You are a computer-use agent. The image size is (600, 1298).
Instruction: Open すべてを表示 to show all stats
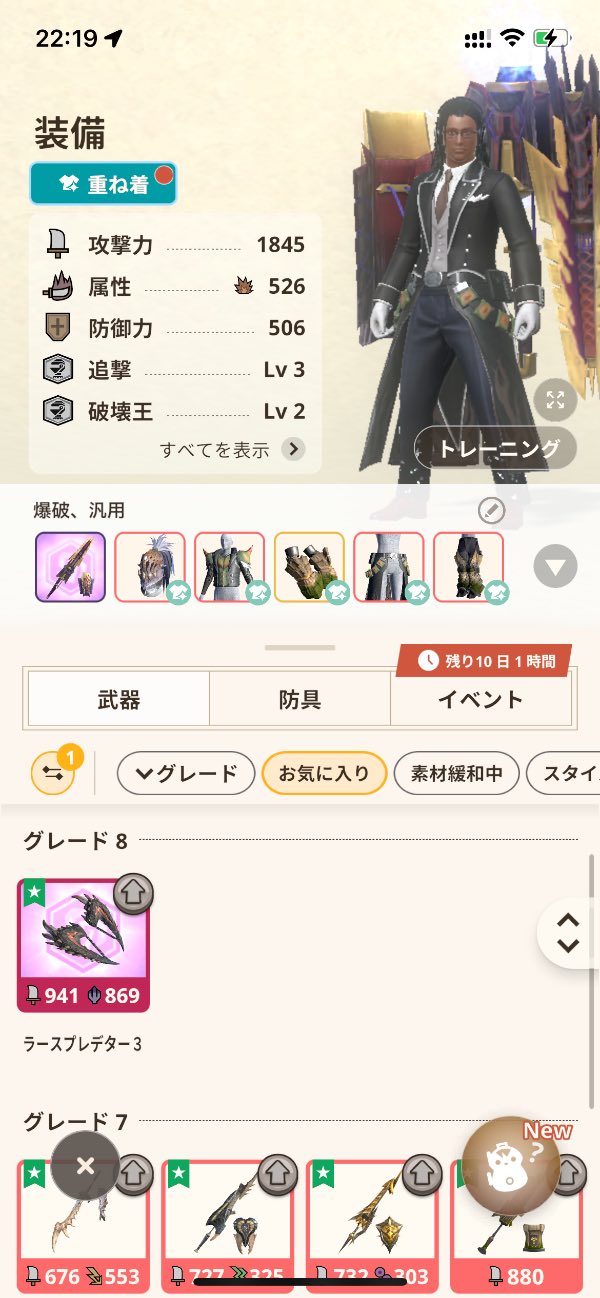click(232, 449)
